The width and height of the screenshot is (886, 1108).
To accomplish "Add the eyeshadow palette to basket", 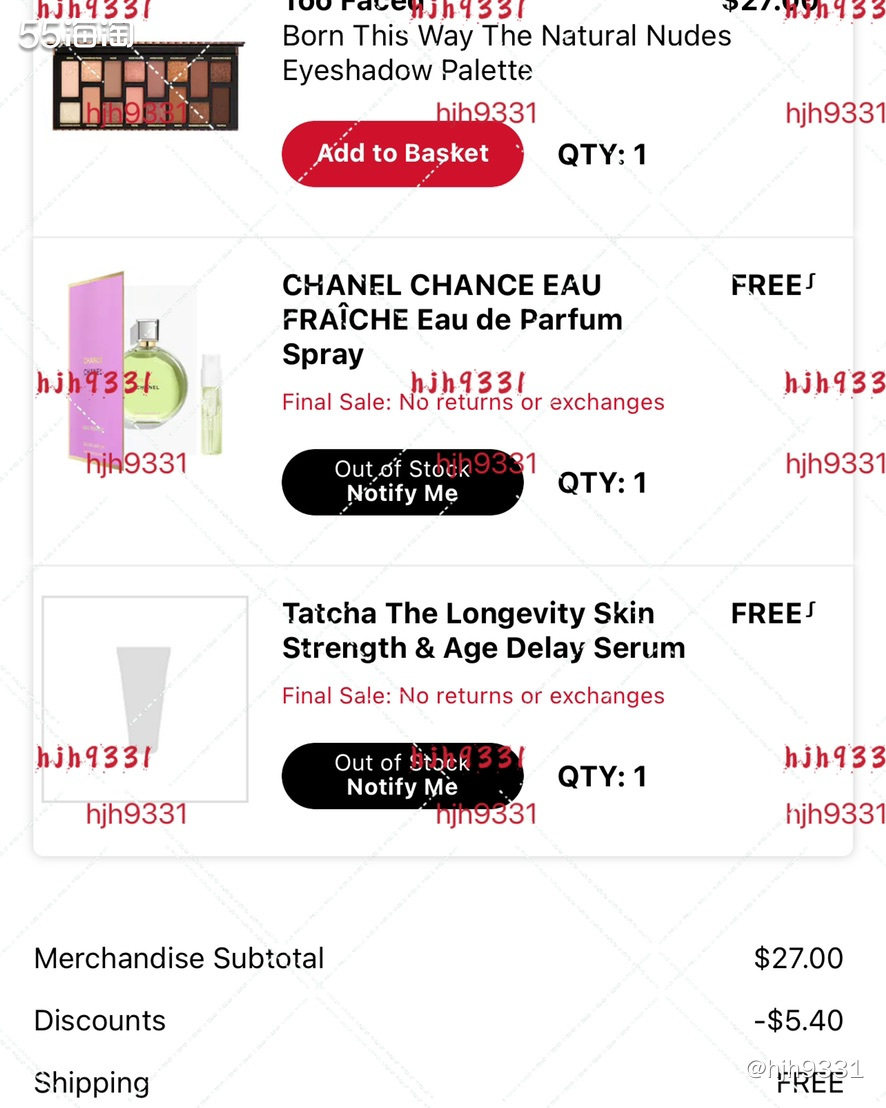I will pyautogui.click(x=402, y=154).
